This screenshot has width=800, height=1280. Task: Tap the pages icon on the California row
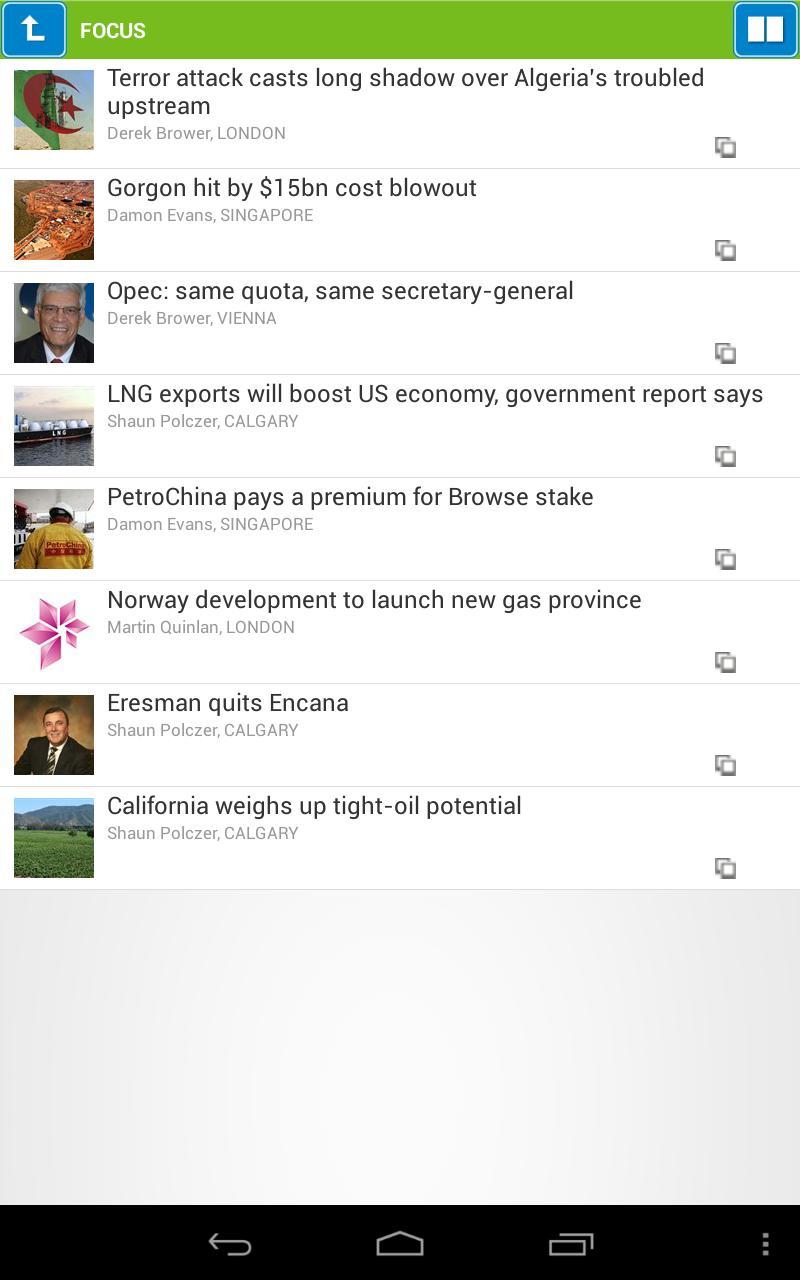click(x=726, y=868)
